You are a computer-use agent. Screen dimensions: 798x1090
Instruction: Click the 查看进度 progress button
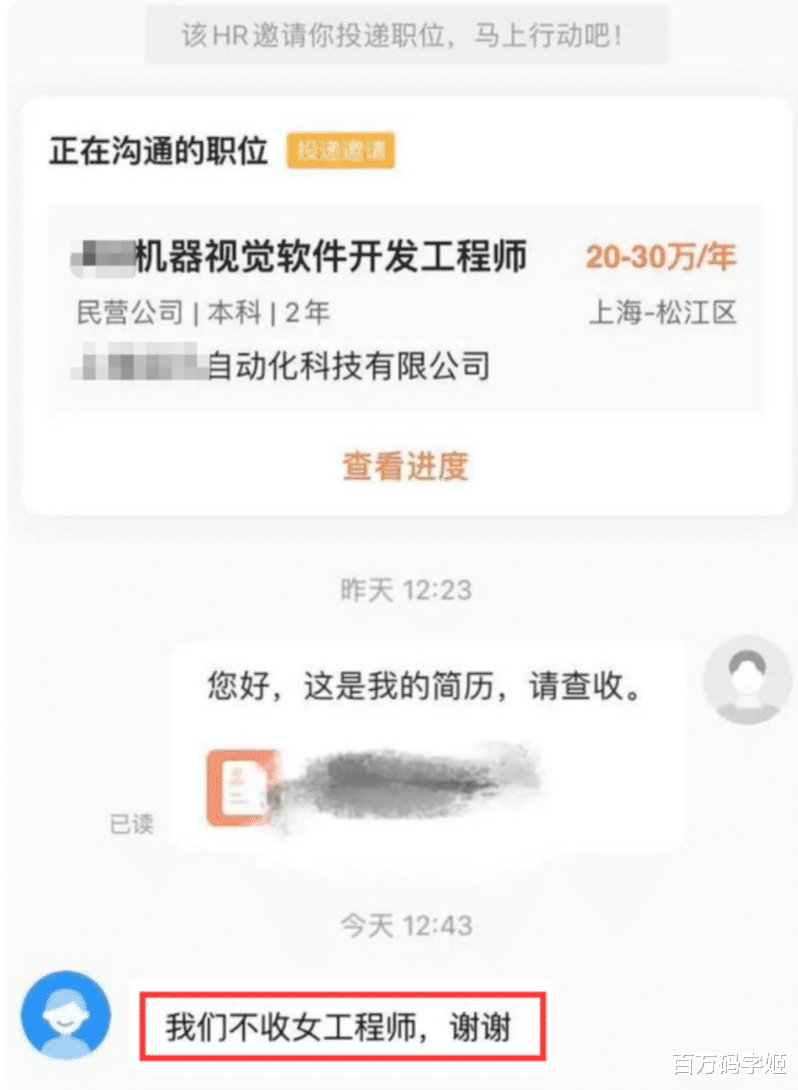pyautogui.click(x=404, y=466)
